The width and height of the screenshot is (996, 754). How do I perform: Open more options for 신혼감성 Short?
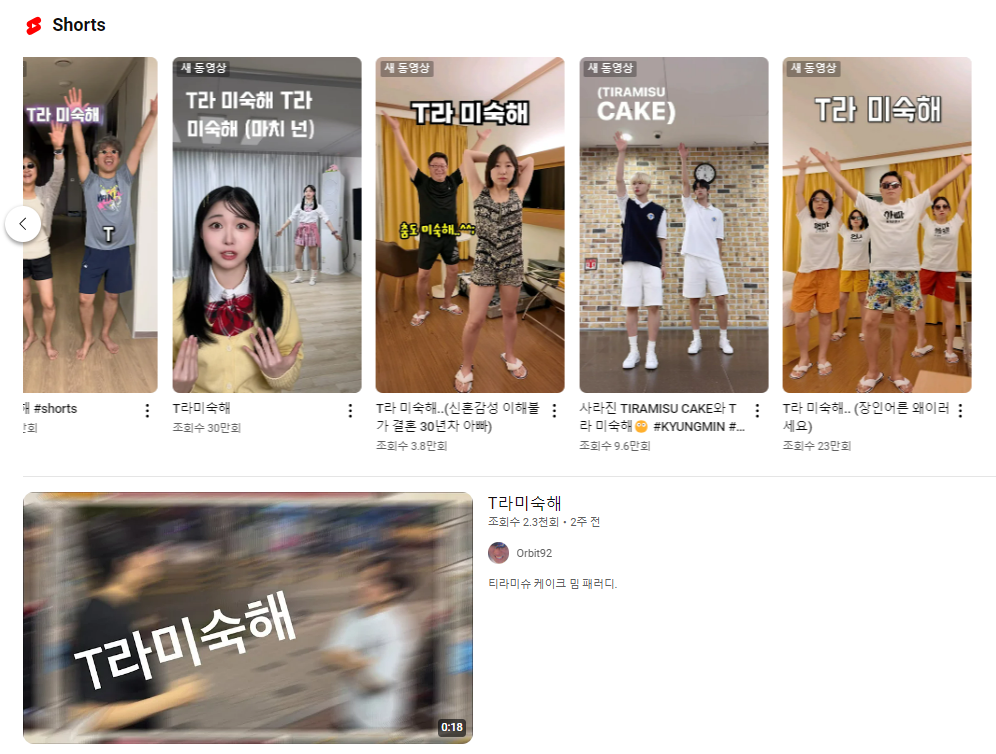[x=554, y=410]
